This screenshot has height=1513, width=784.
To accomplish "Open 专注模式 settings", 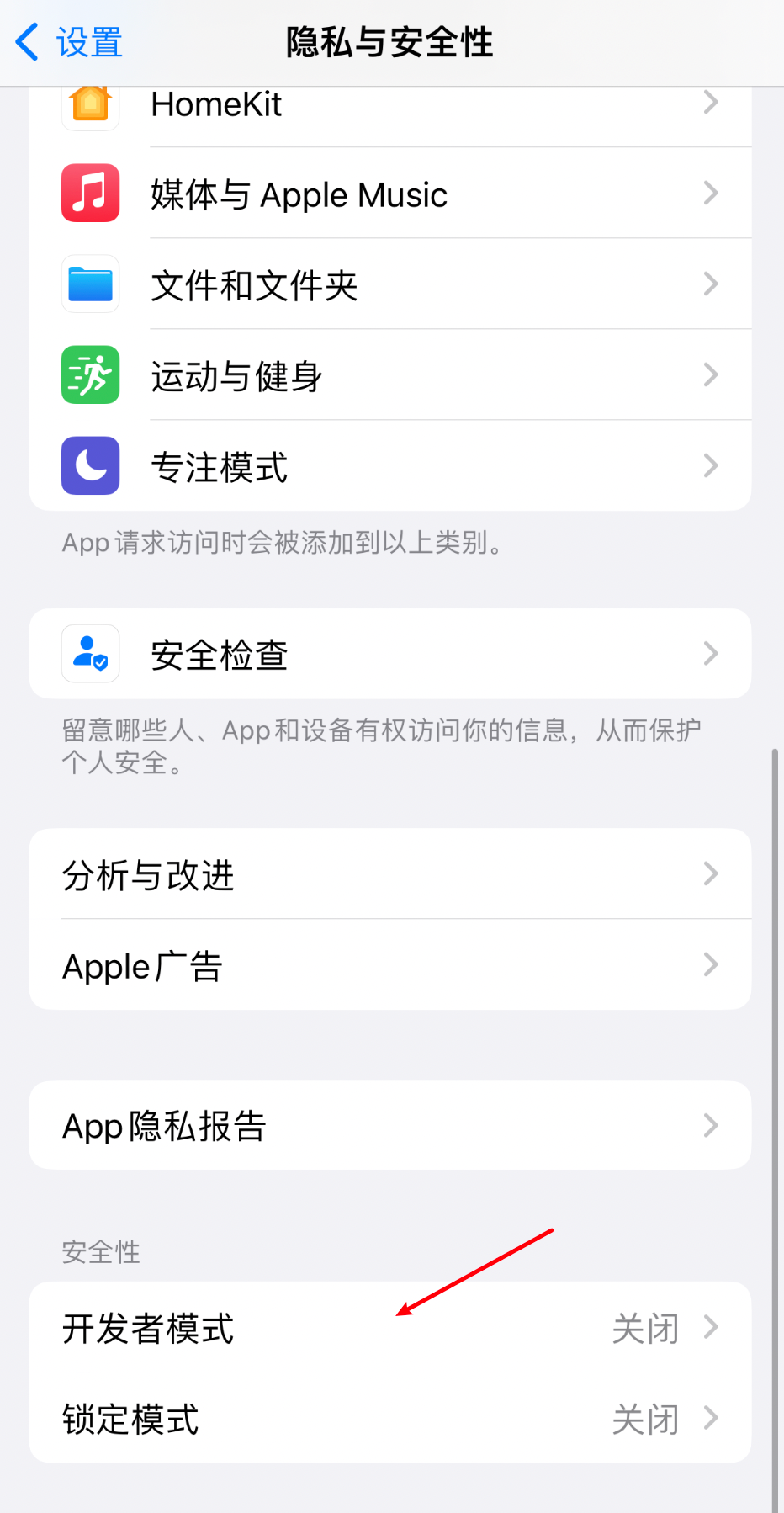I will 389,466.
